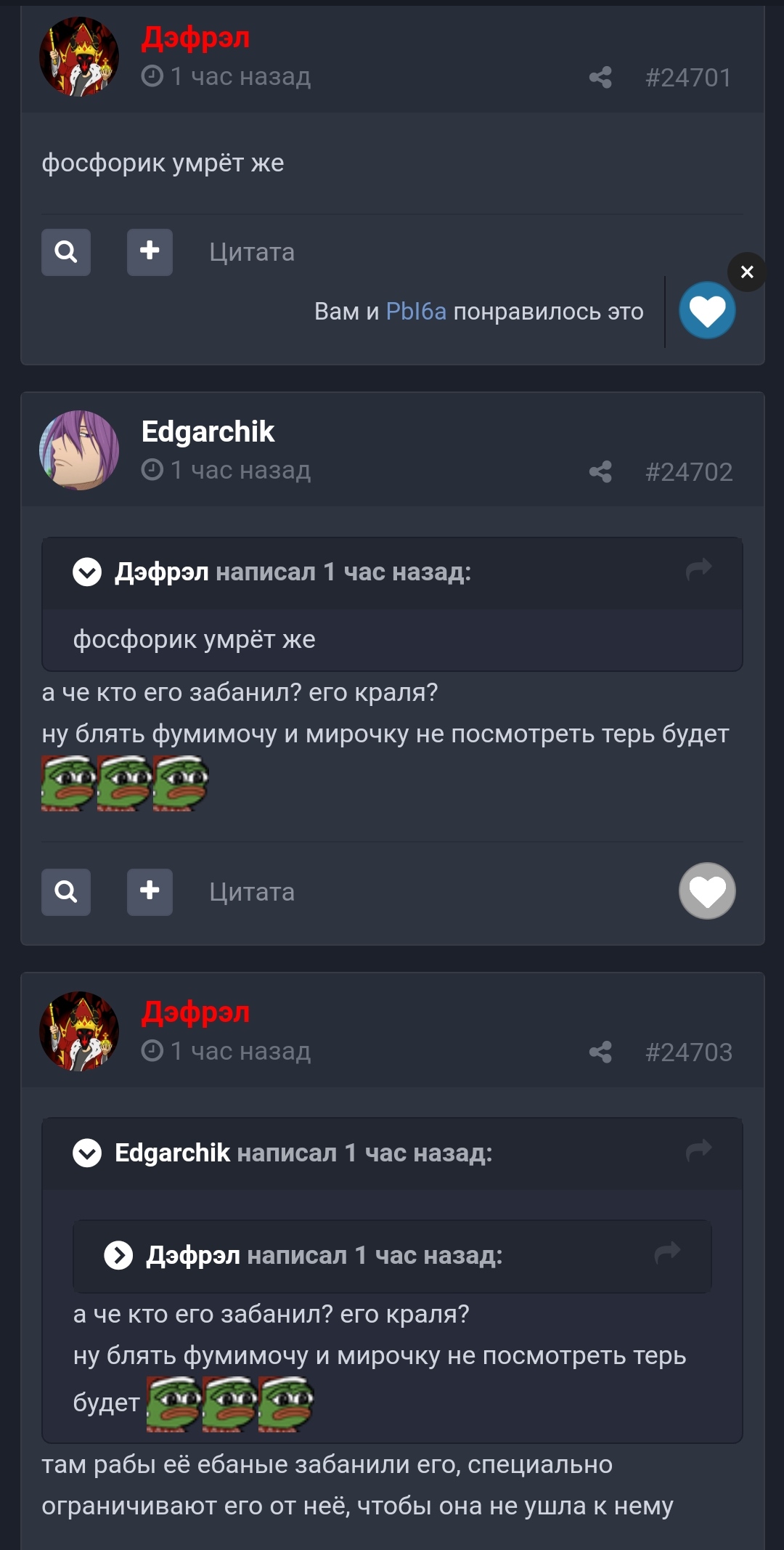The width and height of the screenshot is (784, 1550).
Task: Open Дэфрэл's avatar on post #24703
Action: [79, 1031]
